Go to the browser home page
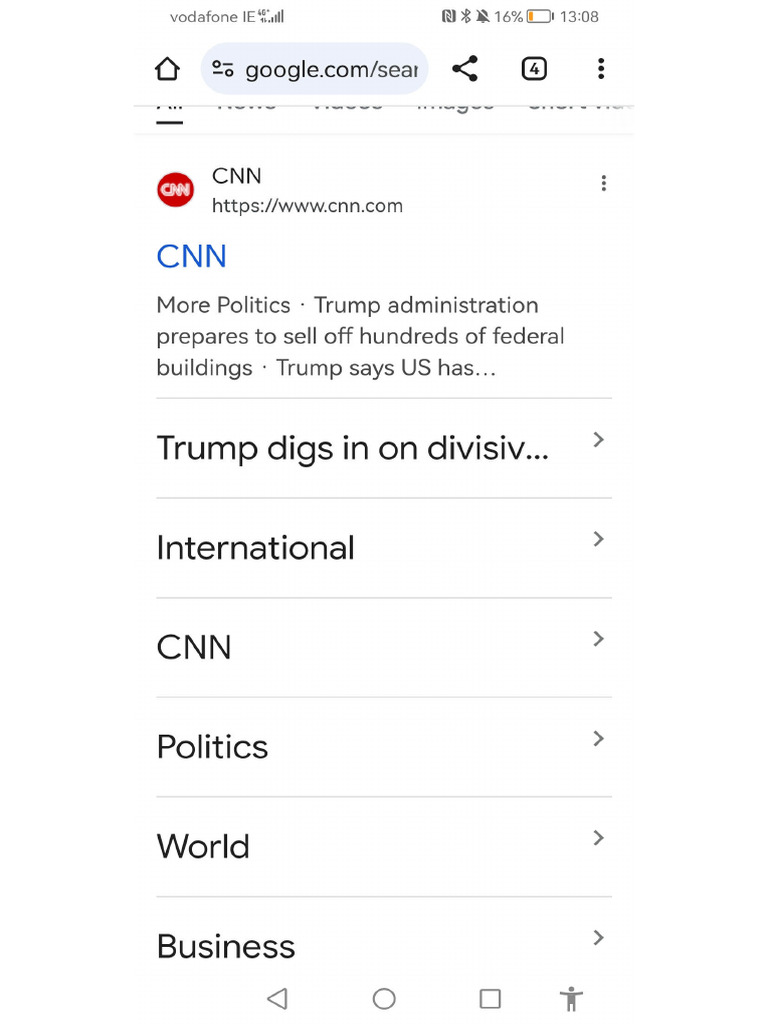This screenshot has width=768, height=1024. coord(167,69)
